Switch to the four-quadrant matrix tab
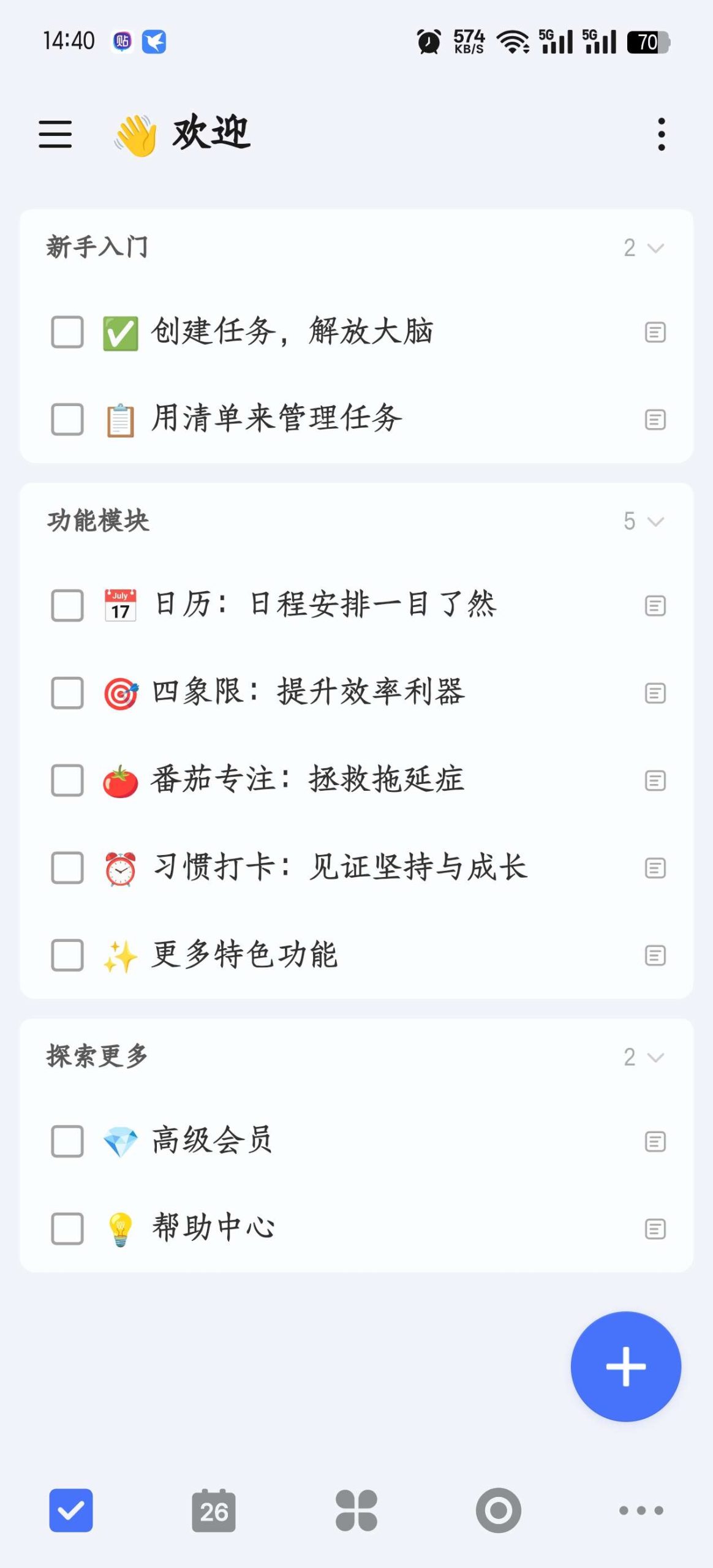Screen dimensions: 713x1568 tap(356, 1510)
